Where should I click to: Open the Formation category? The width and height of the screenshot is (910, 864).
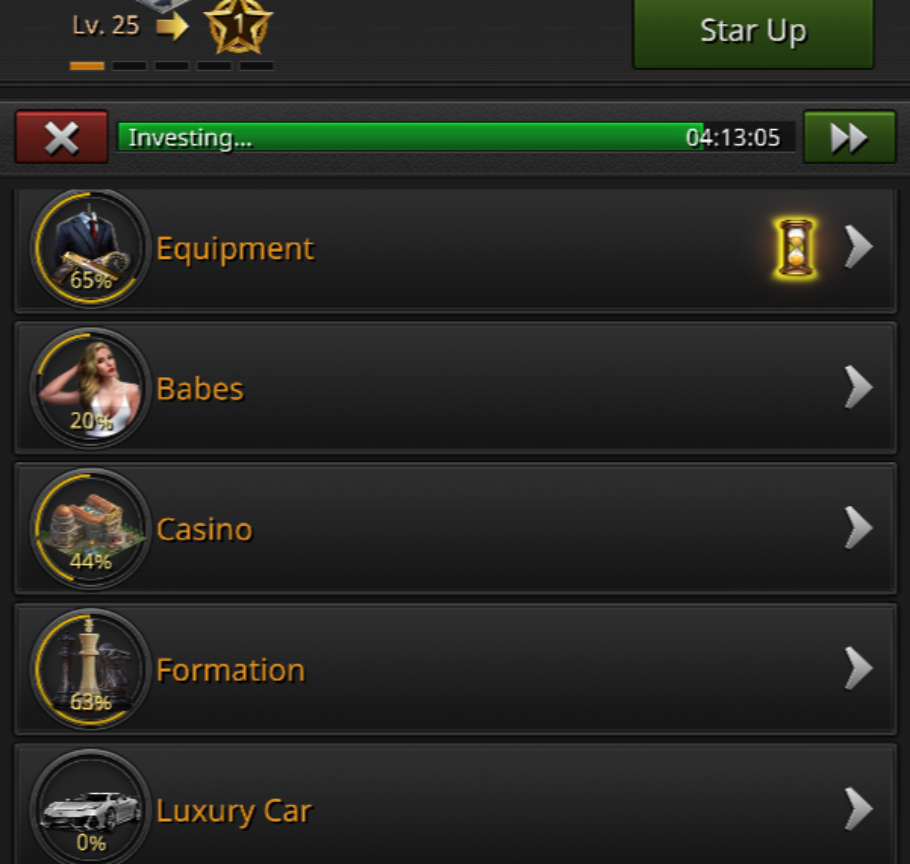click(455, 668)
